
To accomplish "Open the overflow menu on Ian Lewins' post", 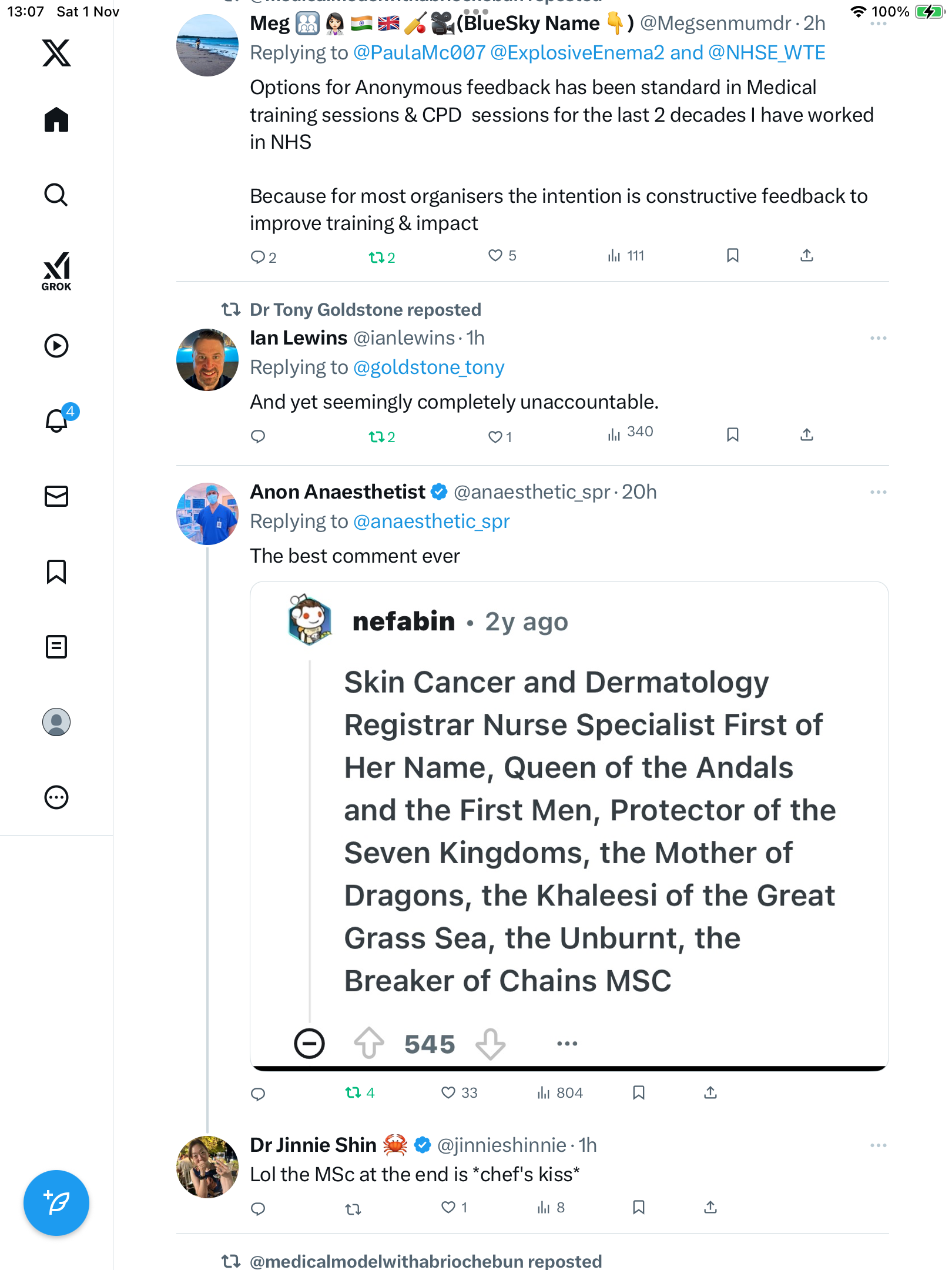I will 878,338.
